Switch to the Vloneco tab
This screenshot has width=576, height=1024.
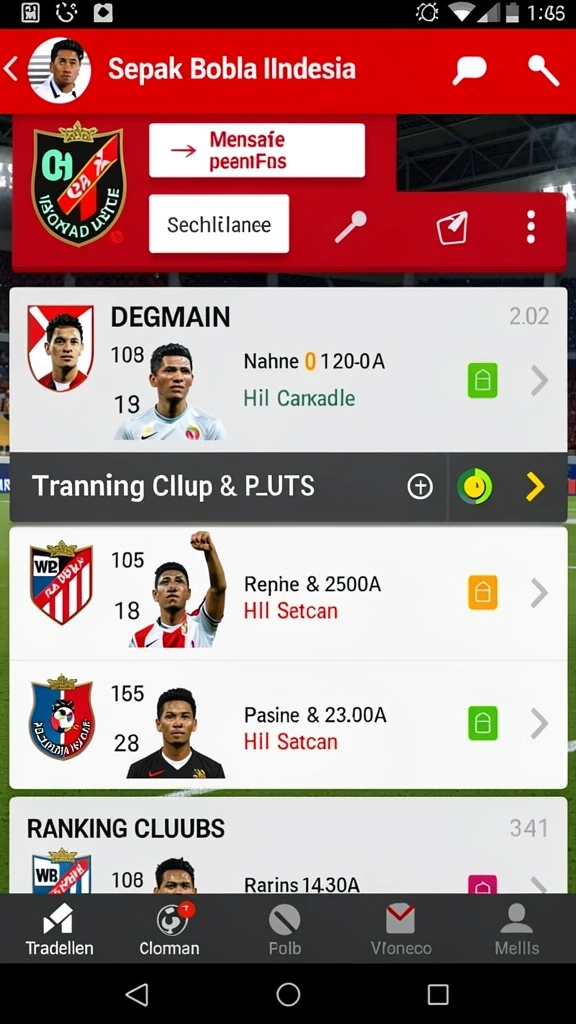(x=401, y=929)
